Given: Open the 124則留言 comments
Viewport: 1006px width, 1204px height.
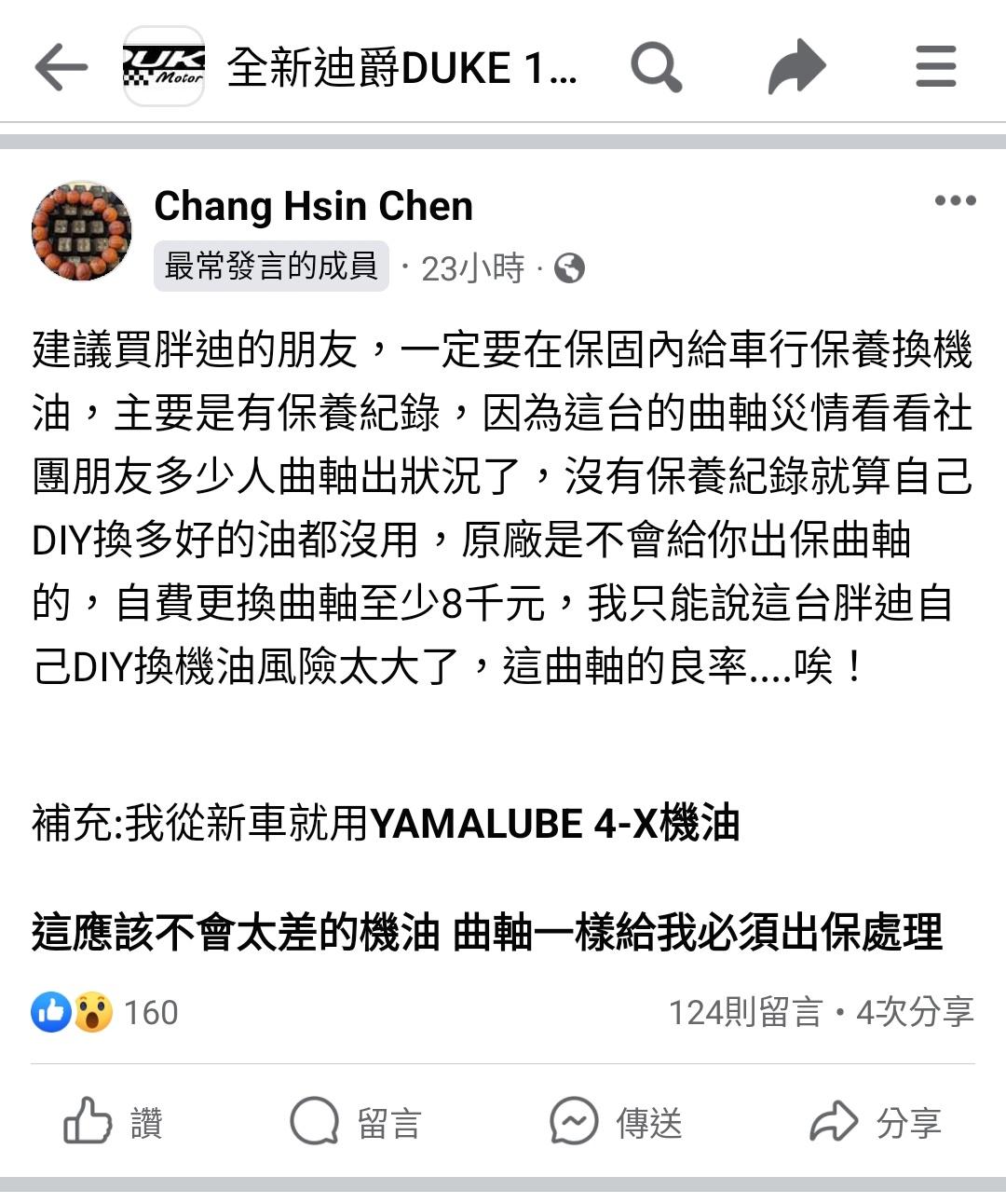Looking at the screenshot, I should [x=745, y=1012].
